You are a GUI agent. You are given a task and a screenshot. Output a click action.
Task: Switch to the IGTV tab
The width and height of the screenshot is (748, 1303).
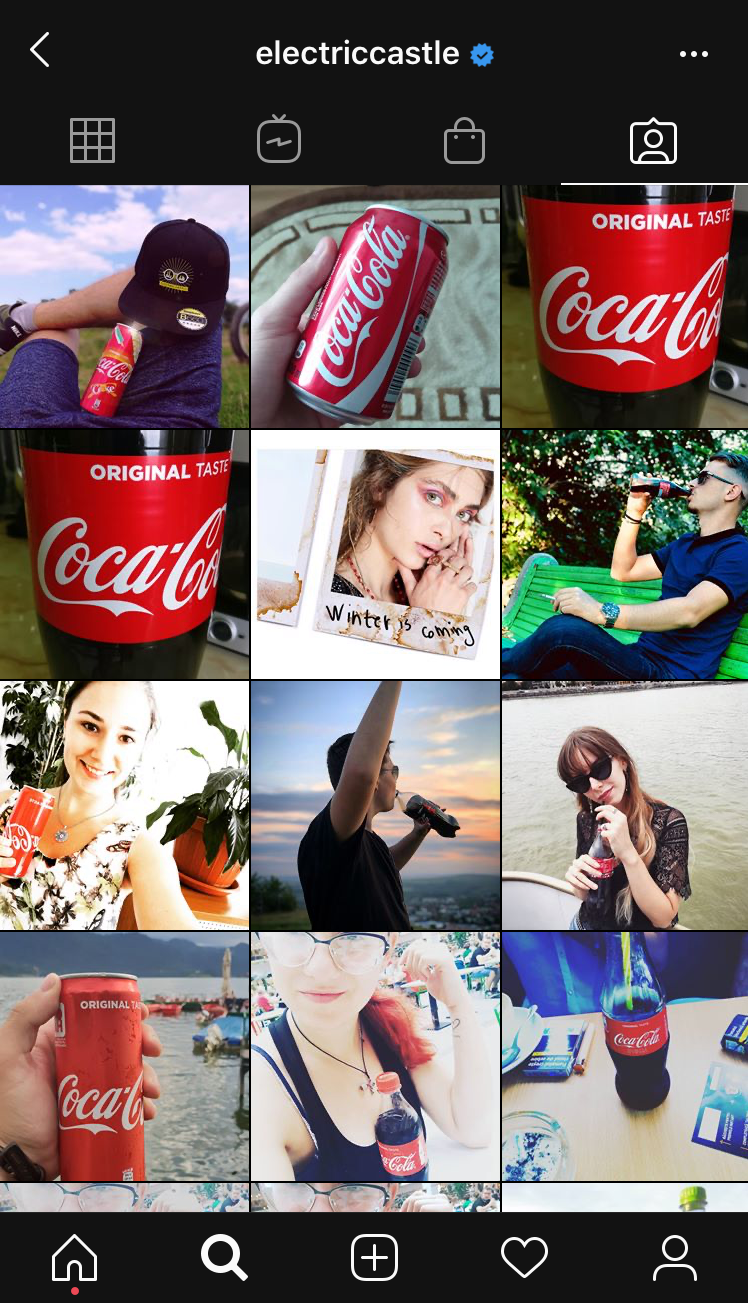(x=279, y=140)
